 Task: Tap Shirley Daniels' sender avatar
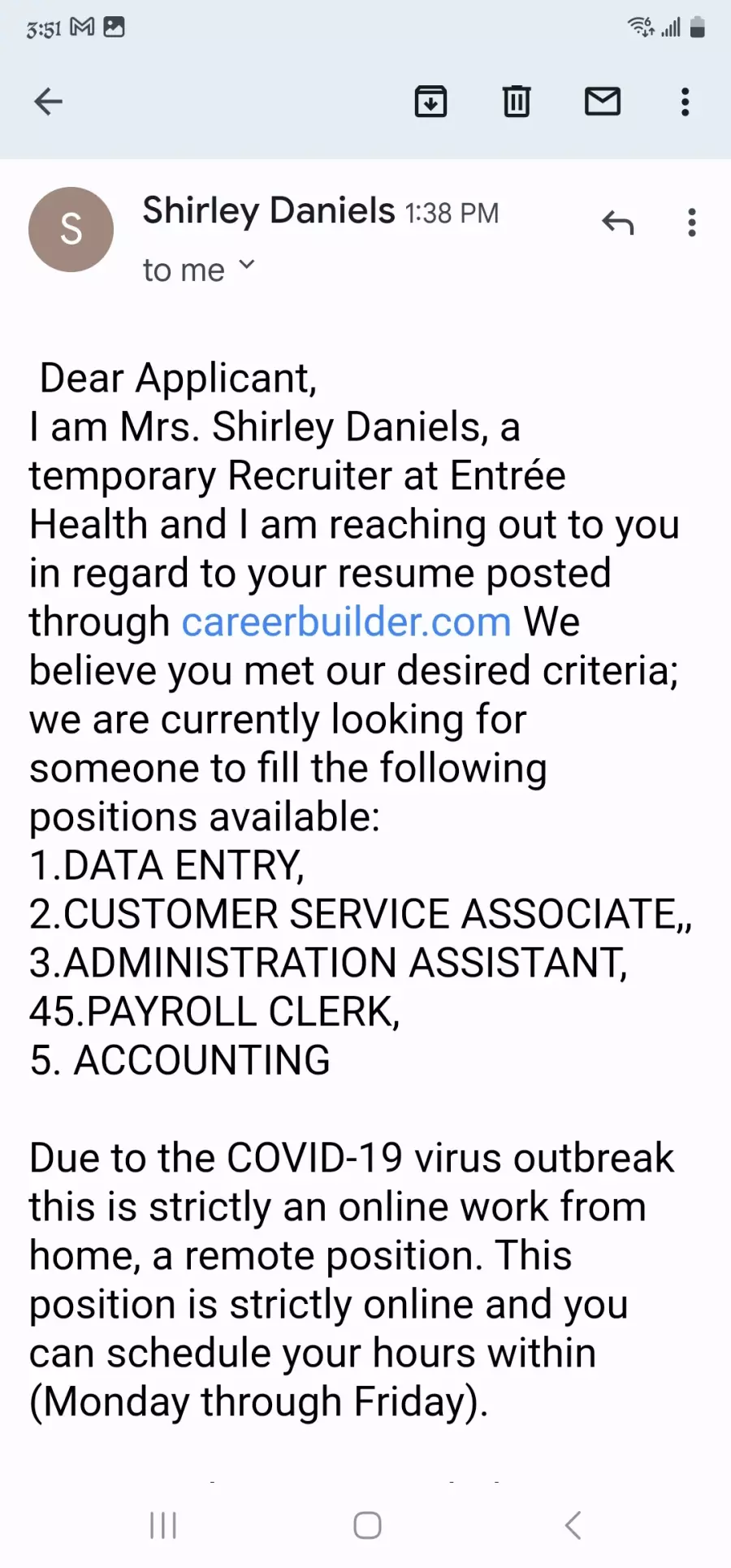(x=71, y=229)
